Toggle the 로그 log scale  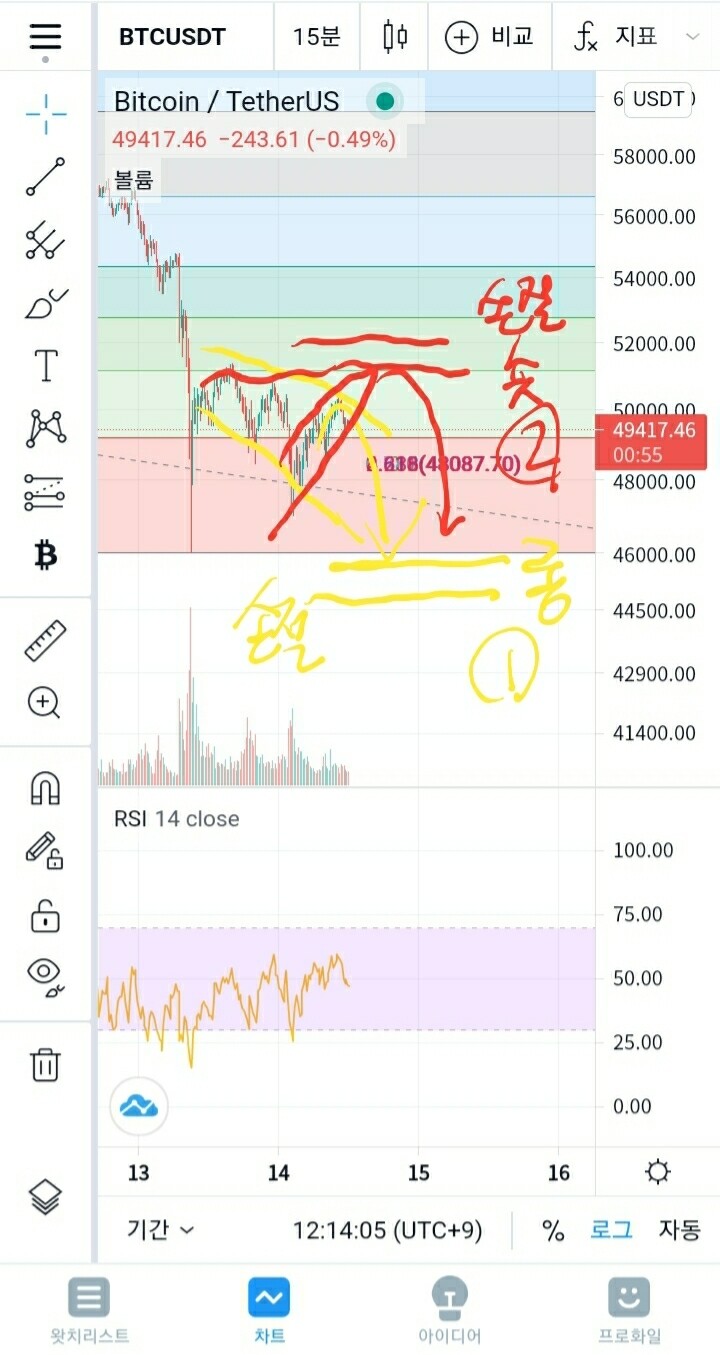(610, 1229)
